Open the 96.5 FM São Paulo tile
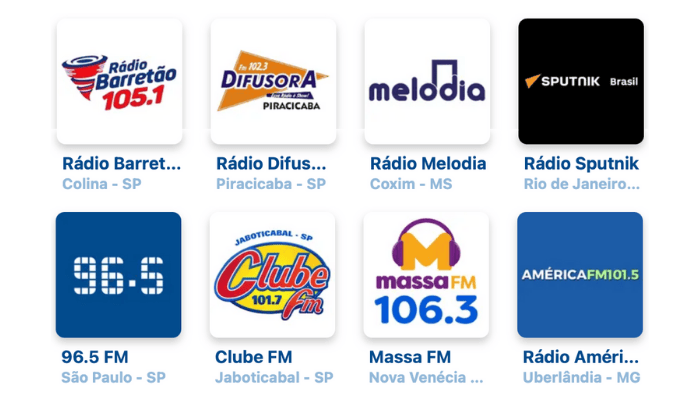The height and width of the screenshot is (400, 700). (119, 275)
